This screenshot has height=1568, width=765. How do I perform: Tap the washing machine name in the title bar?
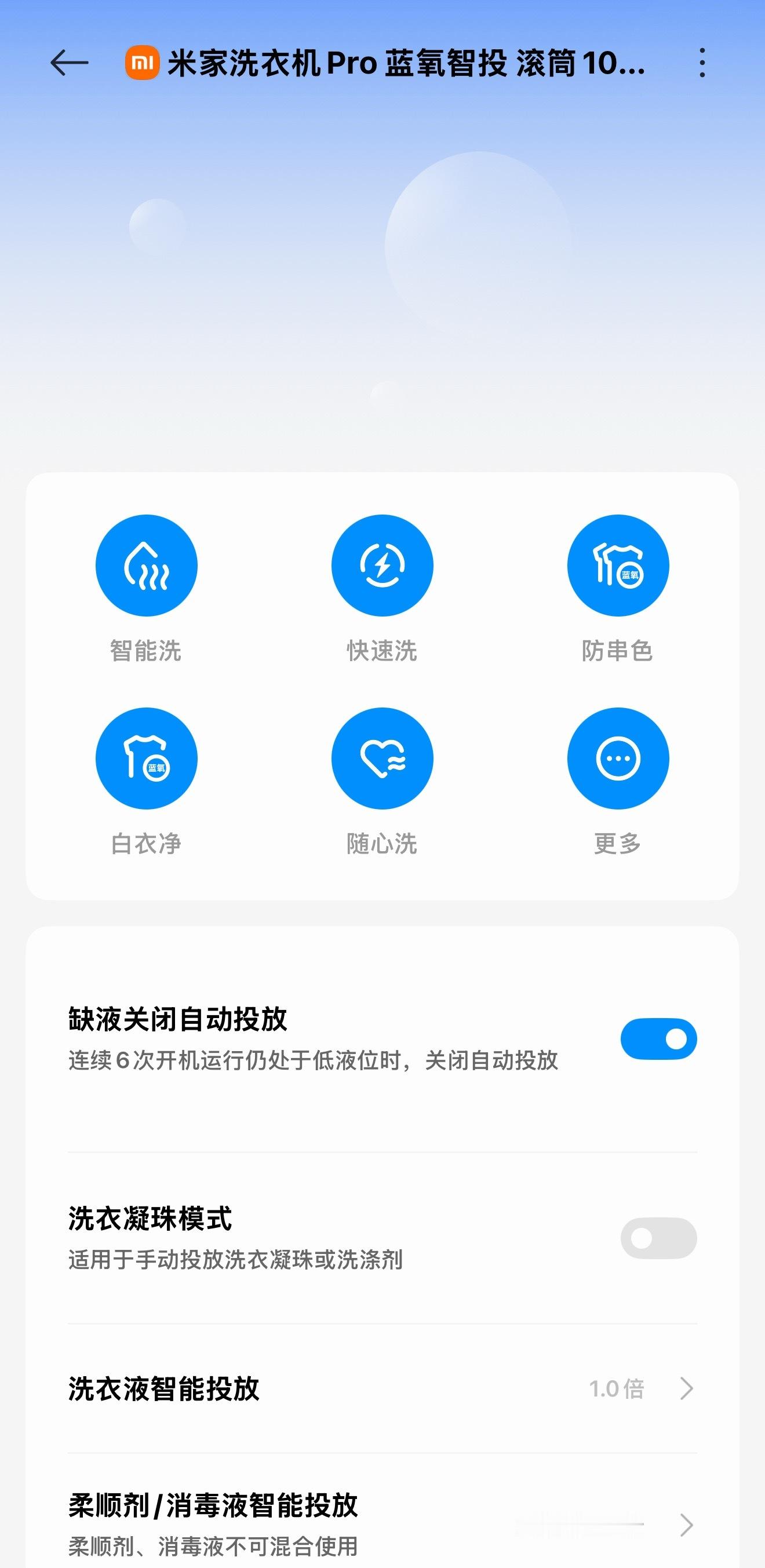pyautogui.click(x=402, y=63)
